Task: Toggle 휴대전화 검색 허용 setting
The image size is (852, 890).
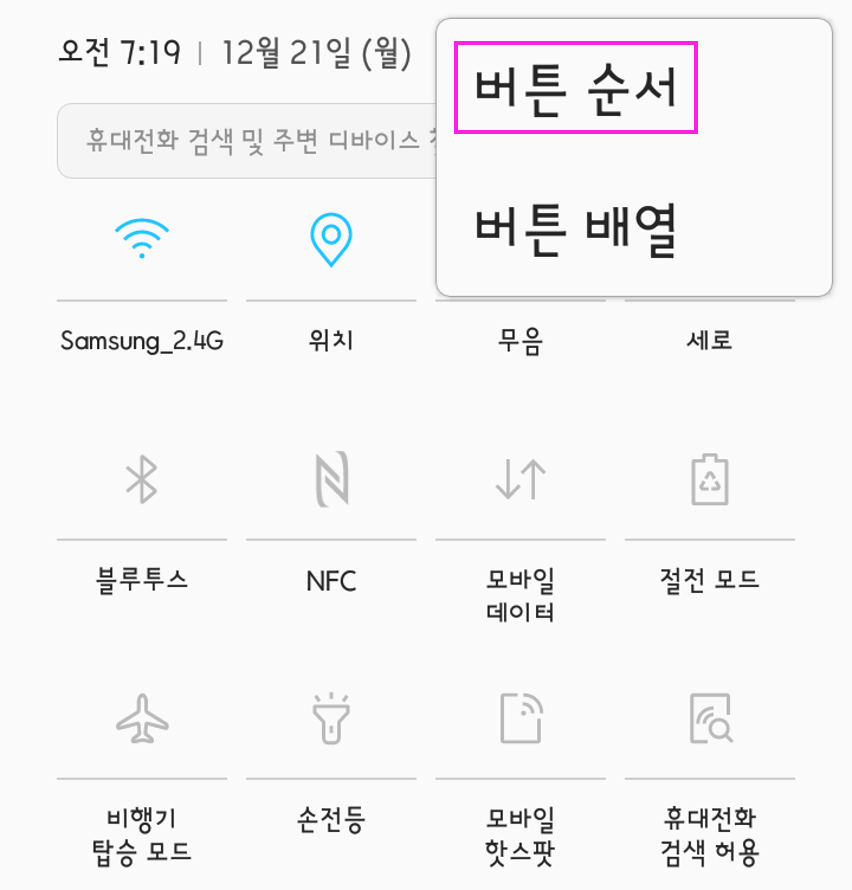Action: pyautogui.click(x=710, y=722)
